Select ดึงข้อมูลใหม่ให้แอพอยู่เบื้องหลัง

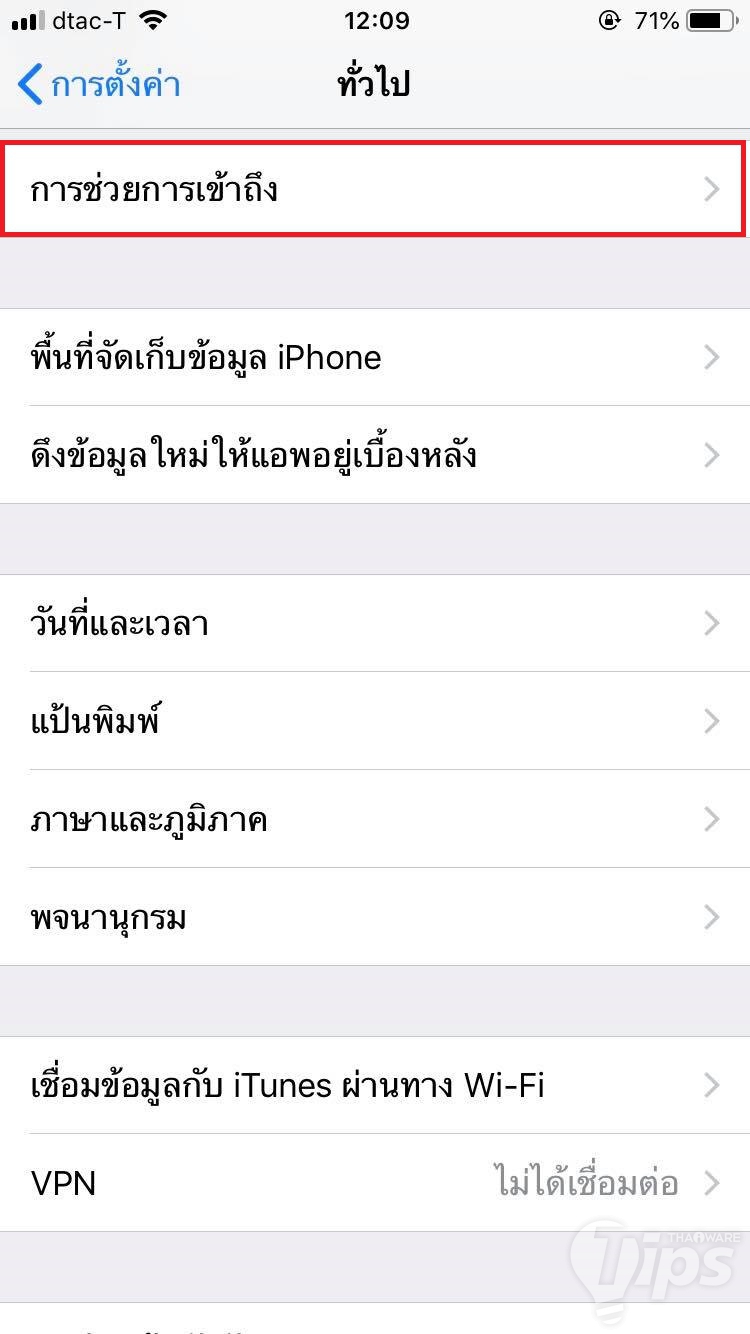pyautogui.click(x=374, y=456)
